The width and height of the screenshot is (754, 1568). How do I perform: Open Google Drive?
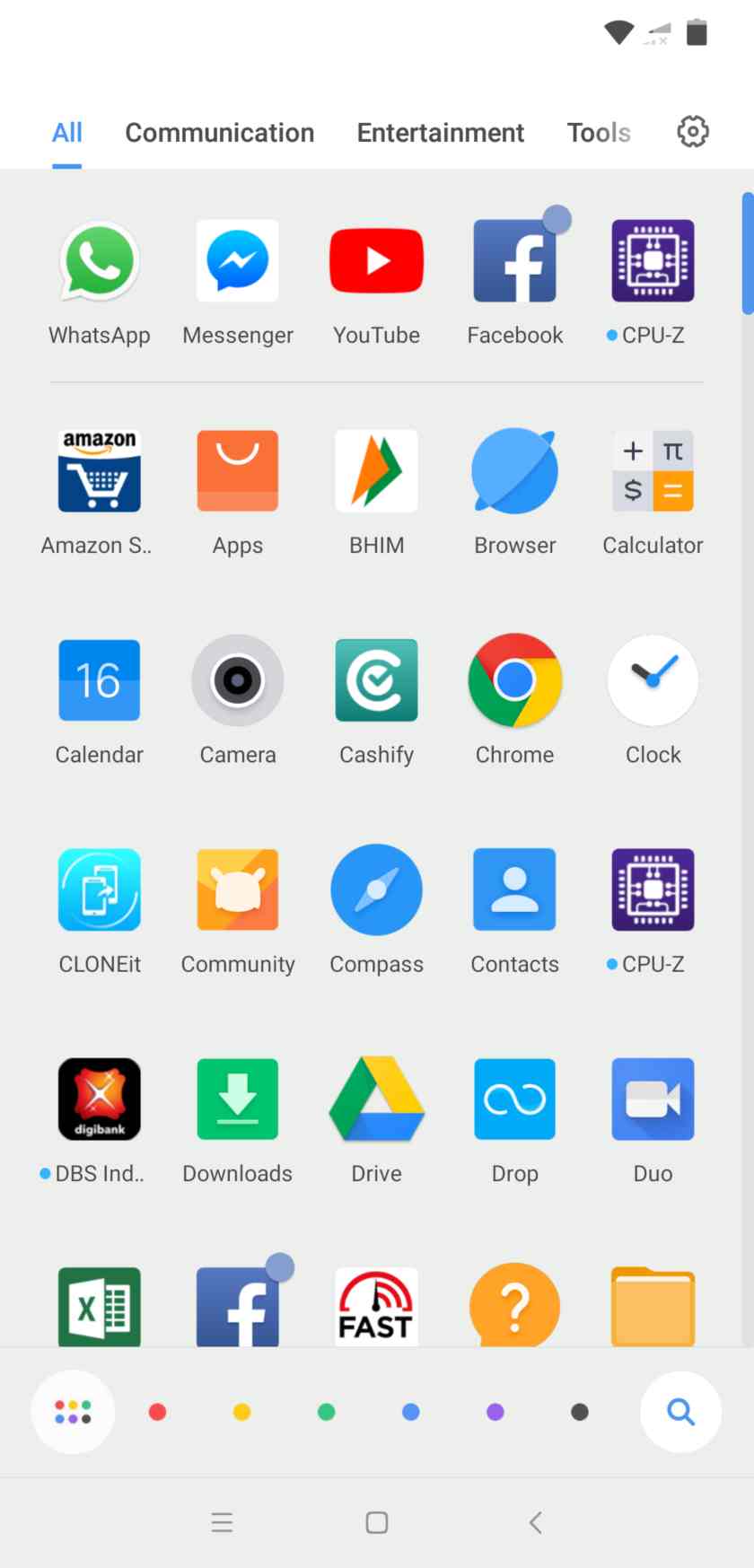(376, 1099)
